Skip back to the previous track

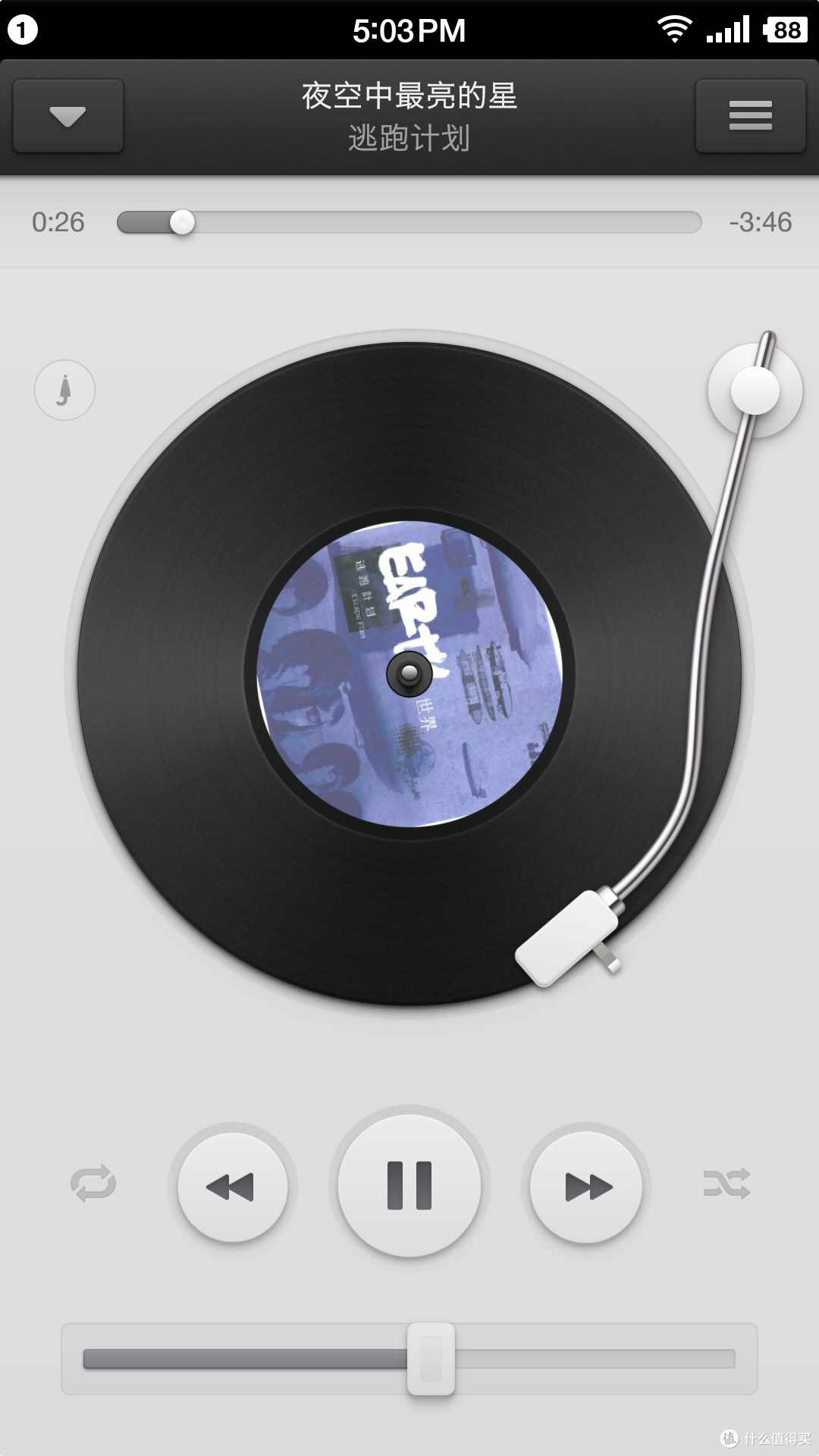233,1186
